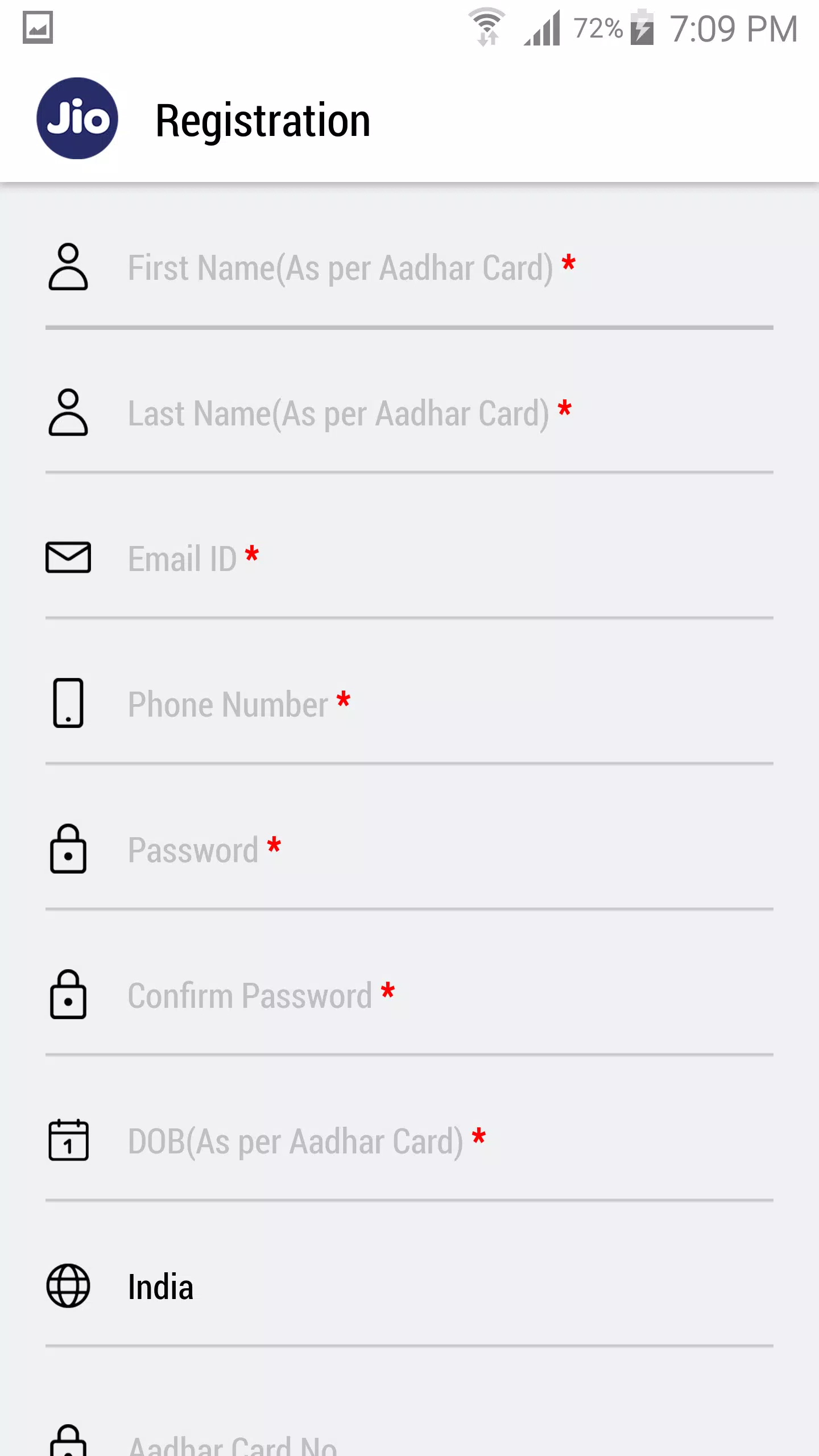Click the lock icon beside Confirm Password
This screenshot has height=1456, width=819.
[x=68, y=996]
